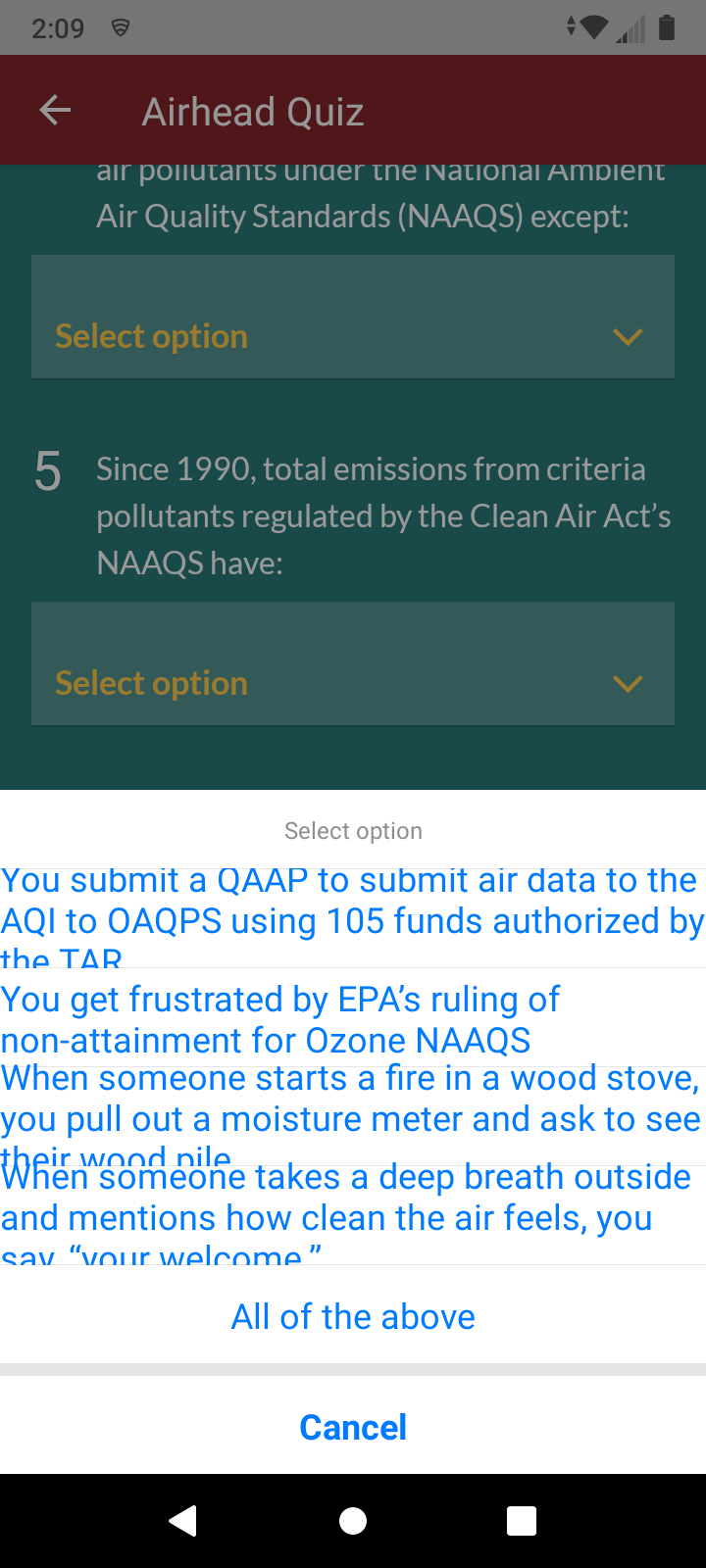
Task: Select the deep breath clean air option
Action: point(353,1216)
